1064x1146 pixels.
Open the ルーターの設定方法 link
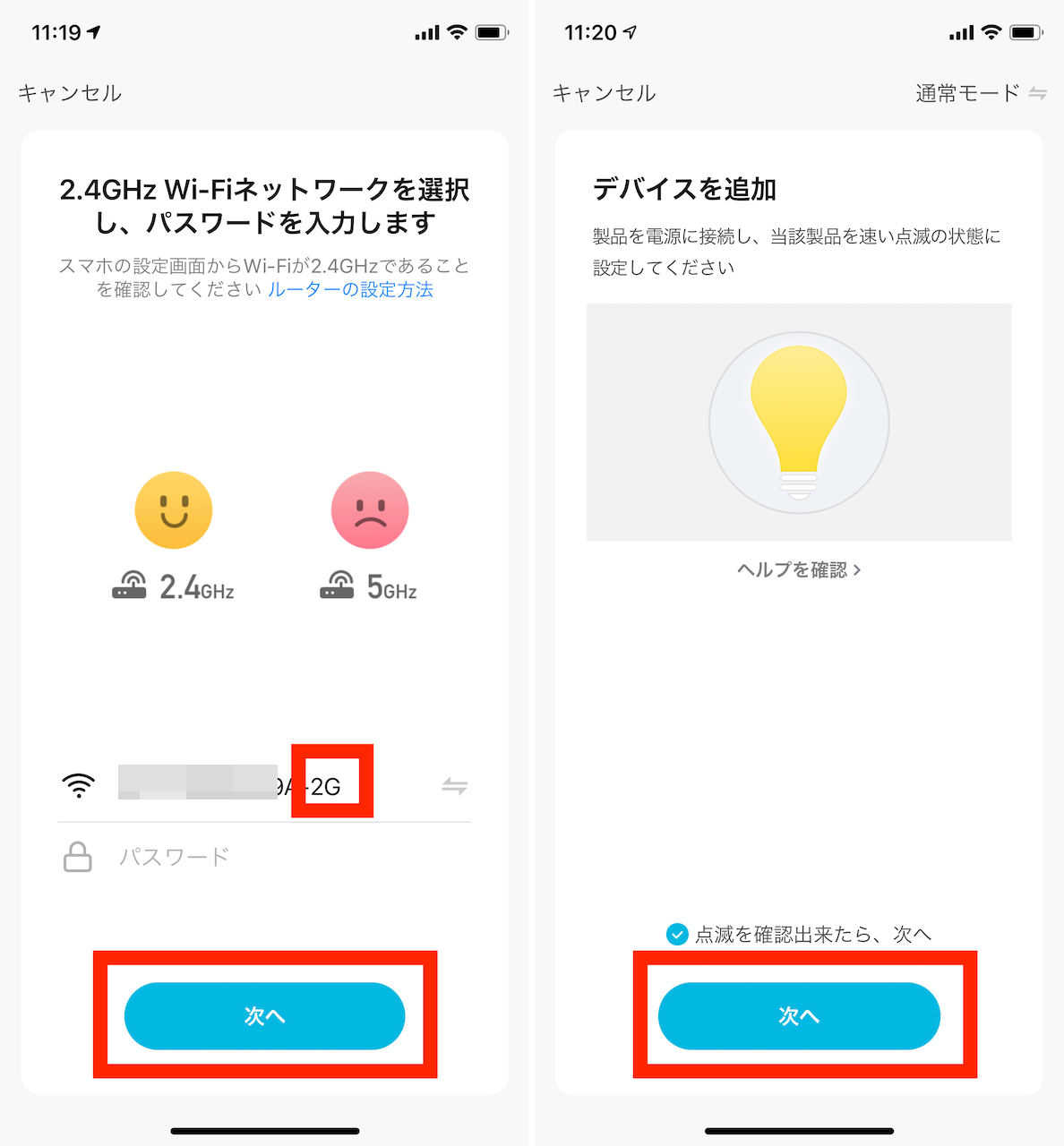click(350, 289)
